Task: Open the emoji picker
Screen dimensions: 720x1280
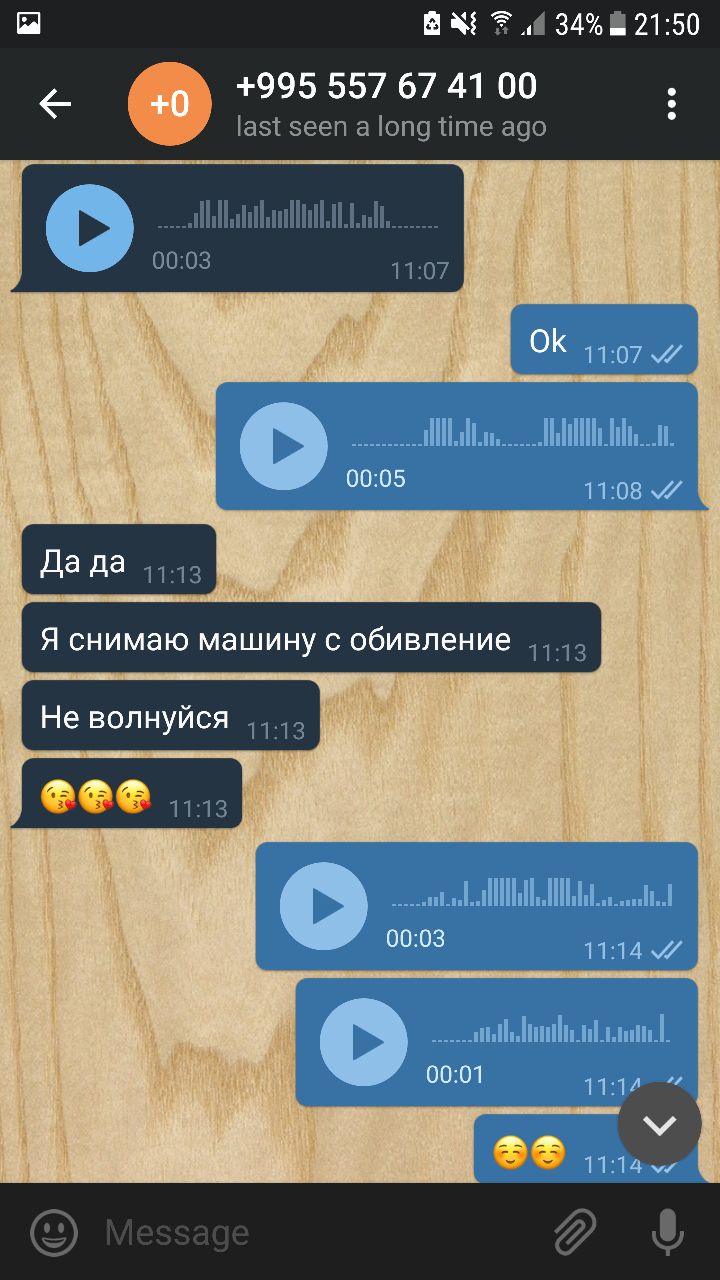Action: pos(54,1232)
